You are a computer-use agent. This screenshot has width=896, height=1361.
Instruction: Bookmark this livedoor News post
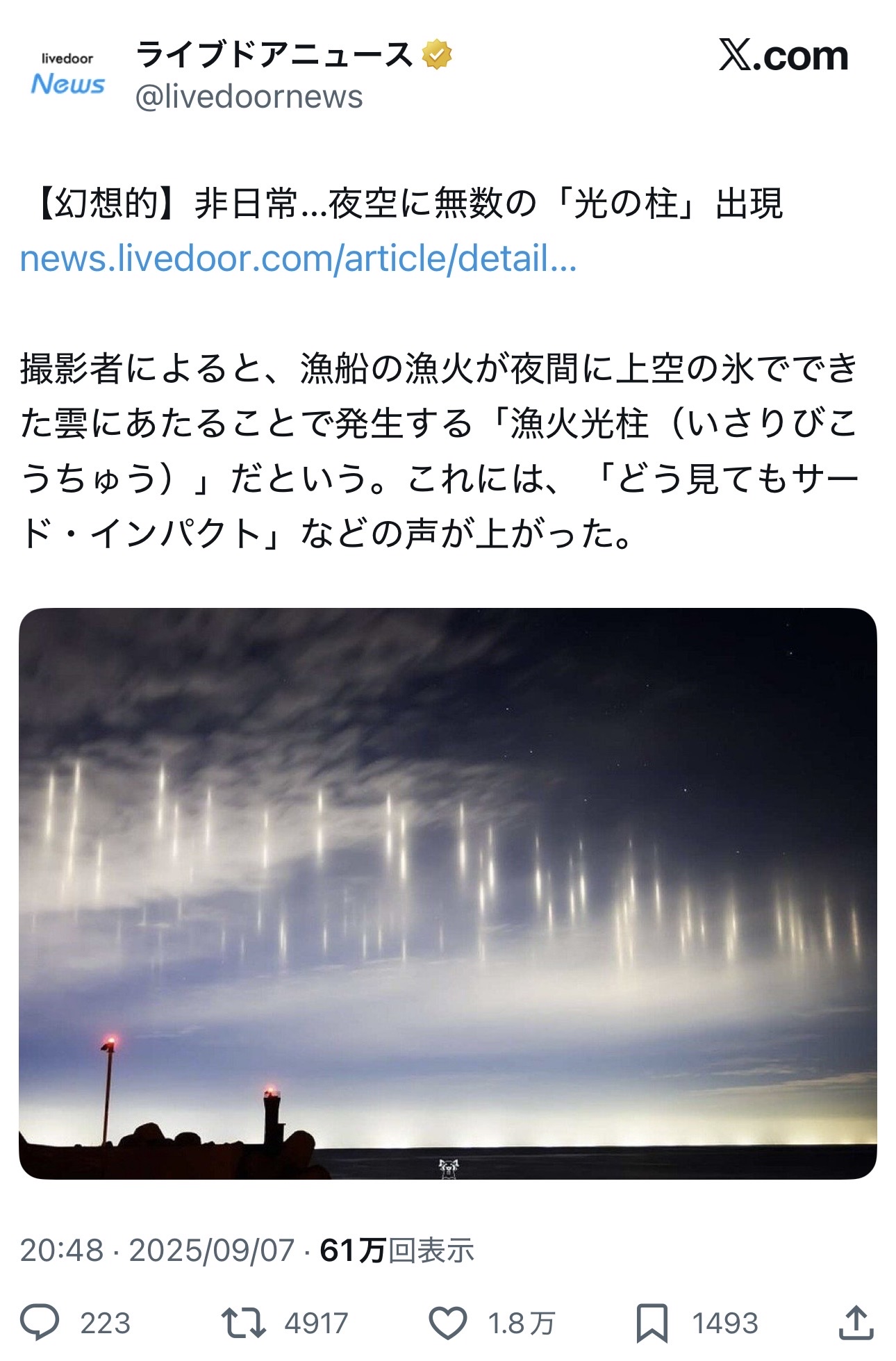point(652,1323)
